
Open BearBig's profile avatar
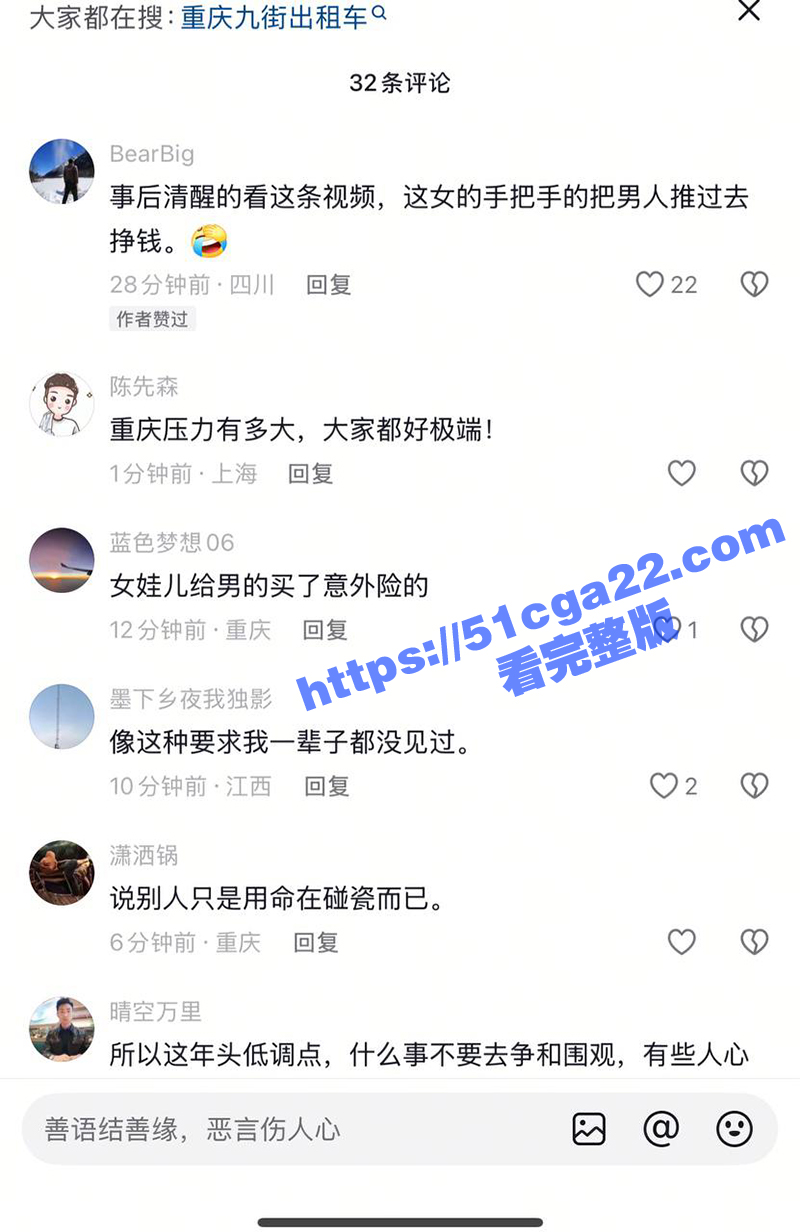(62, 171)
